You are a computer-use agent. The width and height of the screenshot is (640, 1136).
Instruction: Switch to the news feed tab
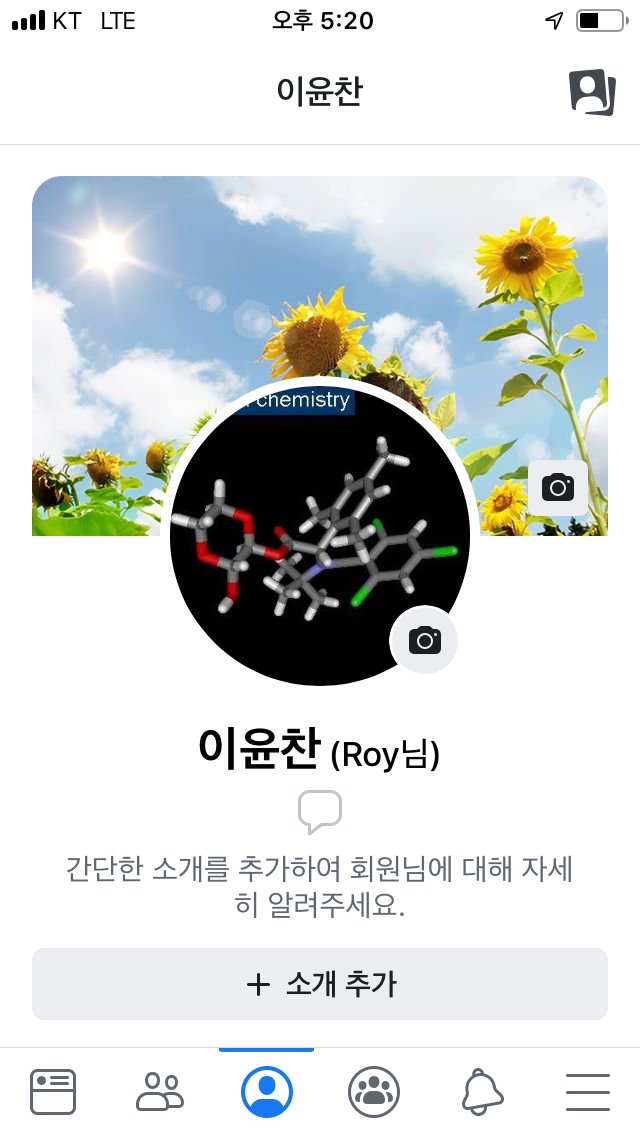pyautogui.click(x=53, y=1092)
